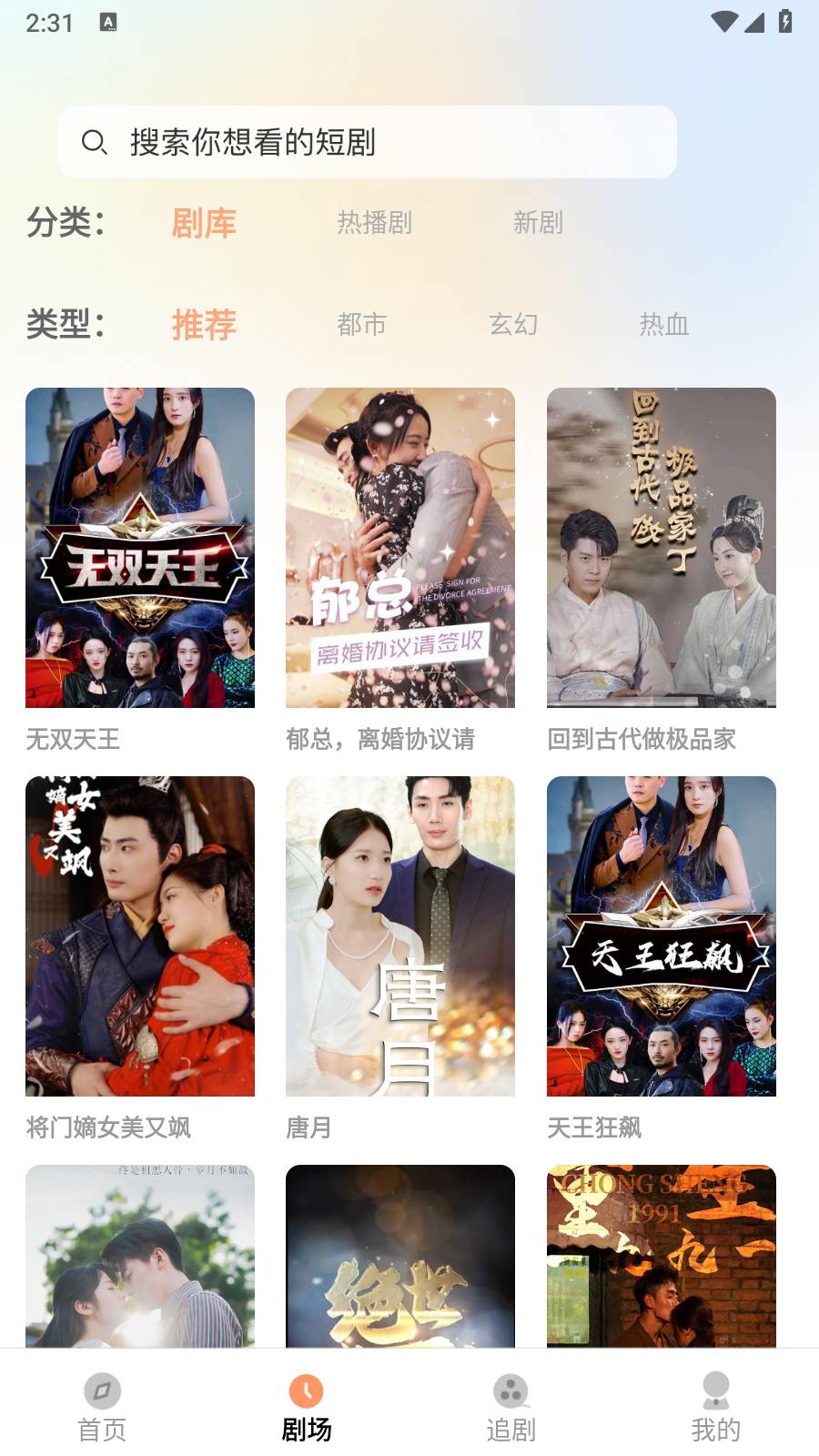Tap the 回到古代做极品家 poster
The image size is (819, 1456).
(x=662, y=549)
